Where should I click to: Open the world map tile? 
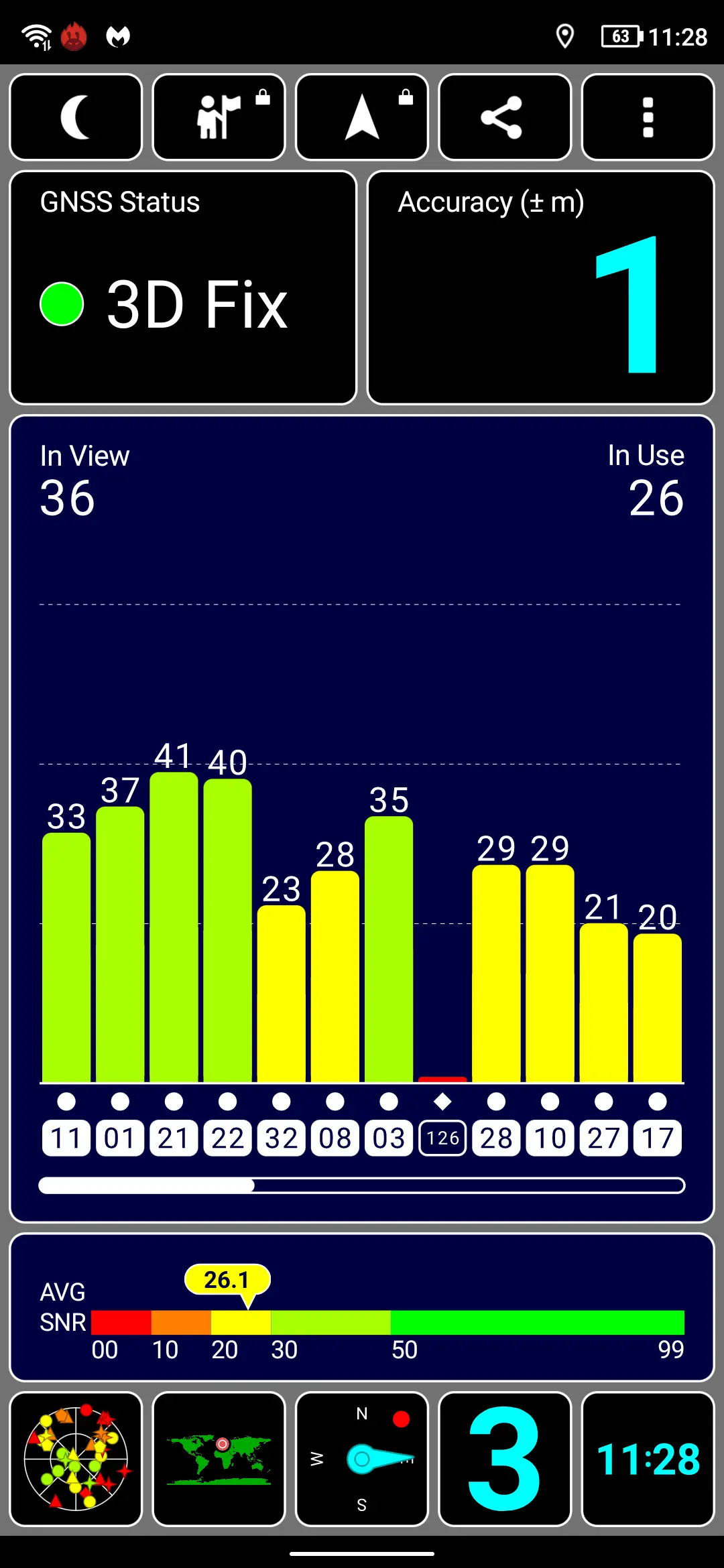(x=219, y=1459)
